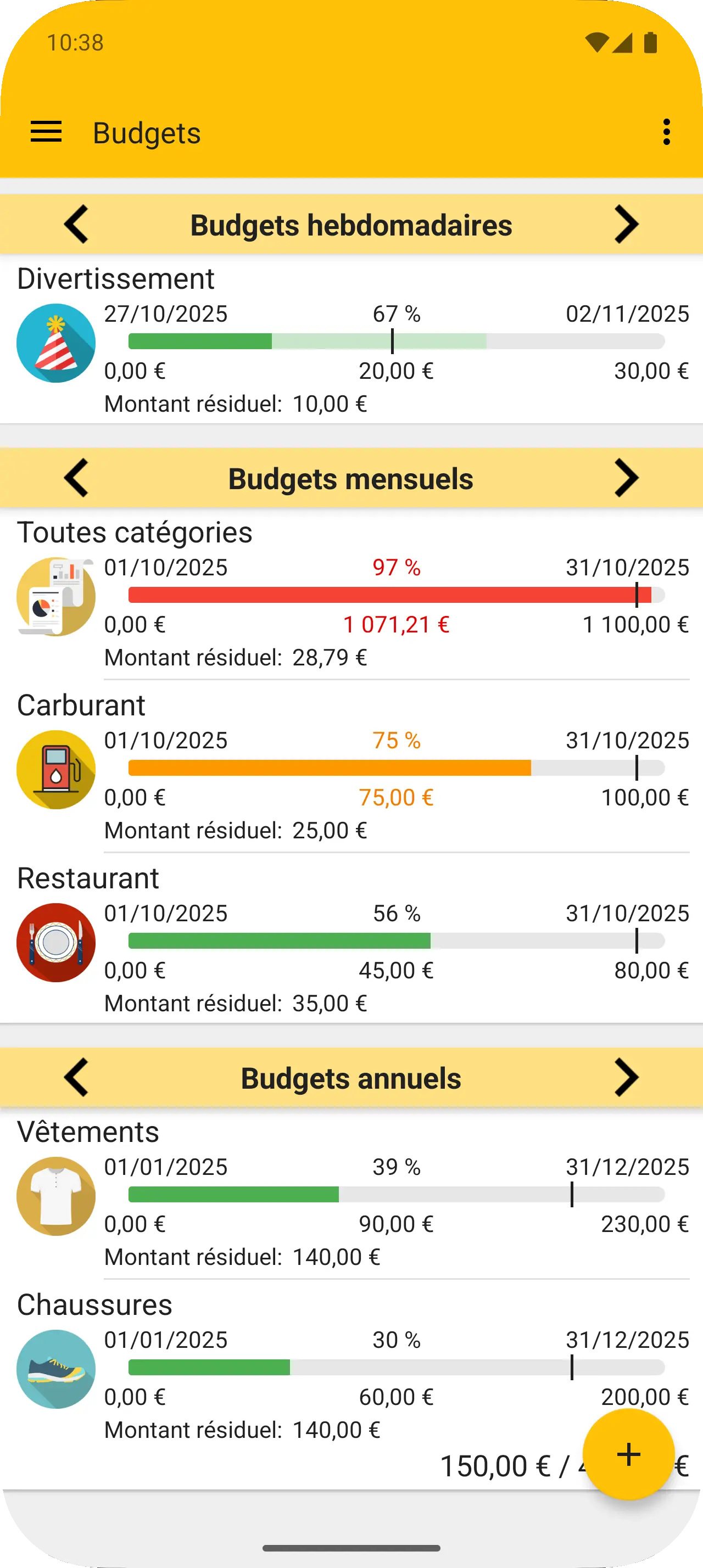Open the Vêtements annual budget
Screen dimensions: 703x1568
tap(351, 1194)
